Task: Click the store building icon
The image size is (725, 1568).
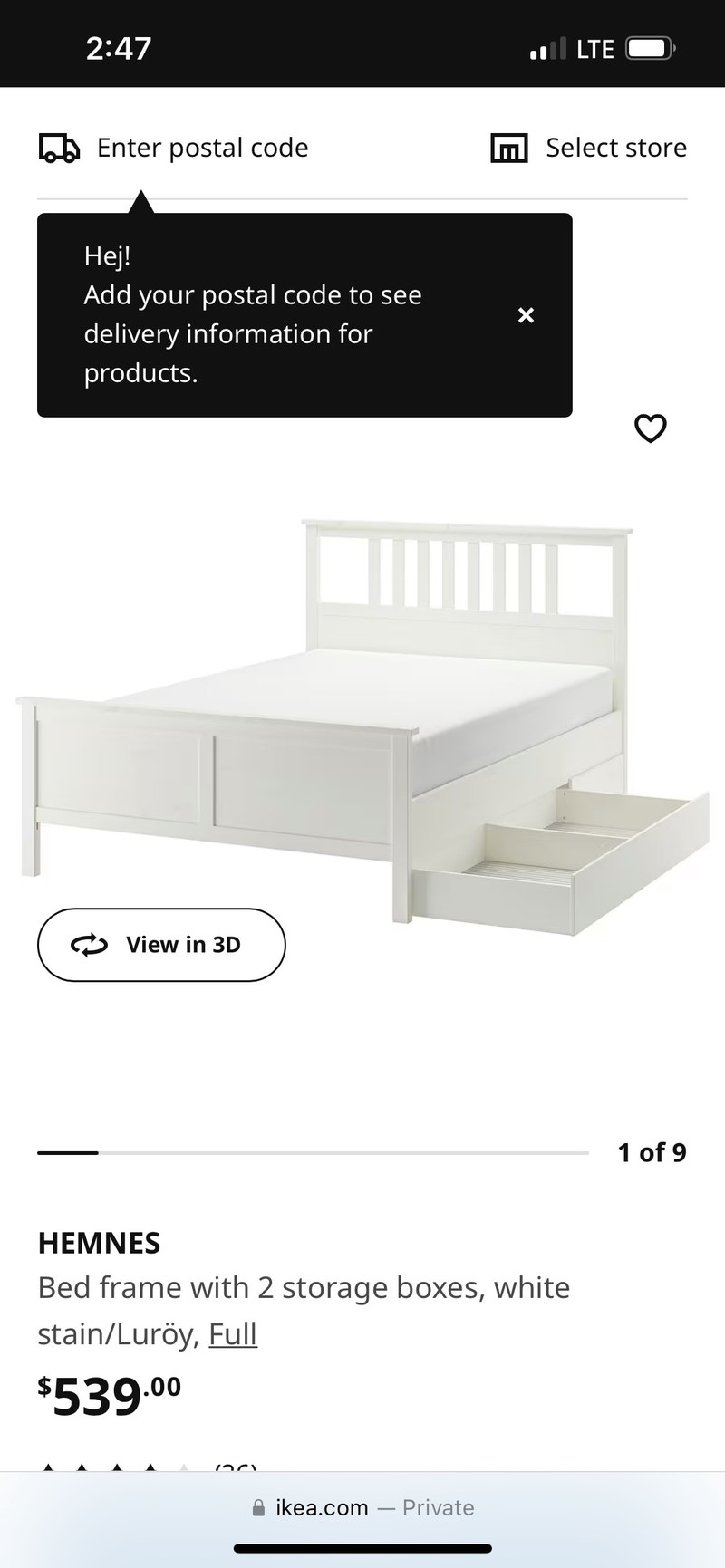Action: 508,147
